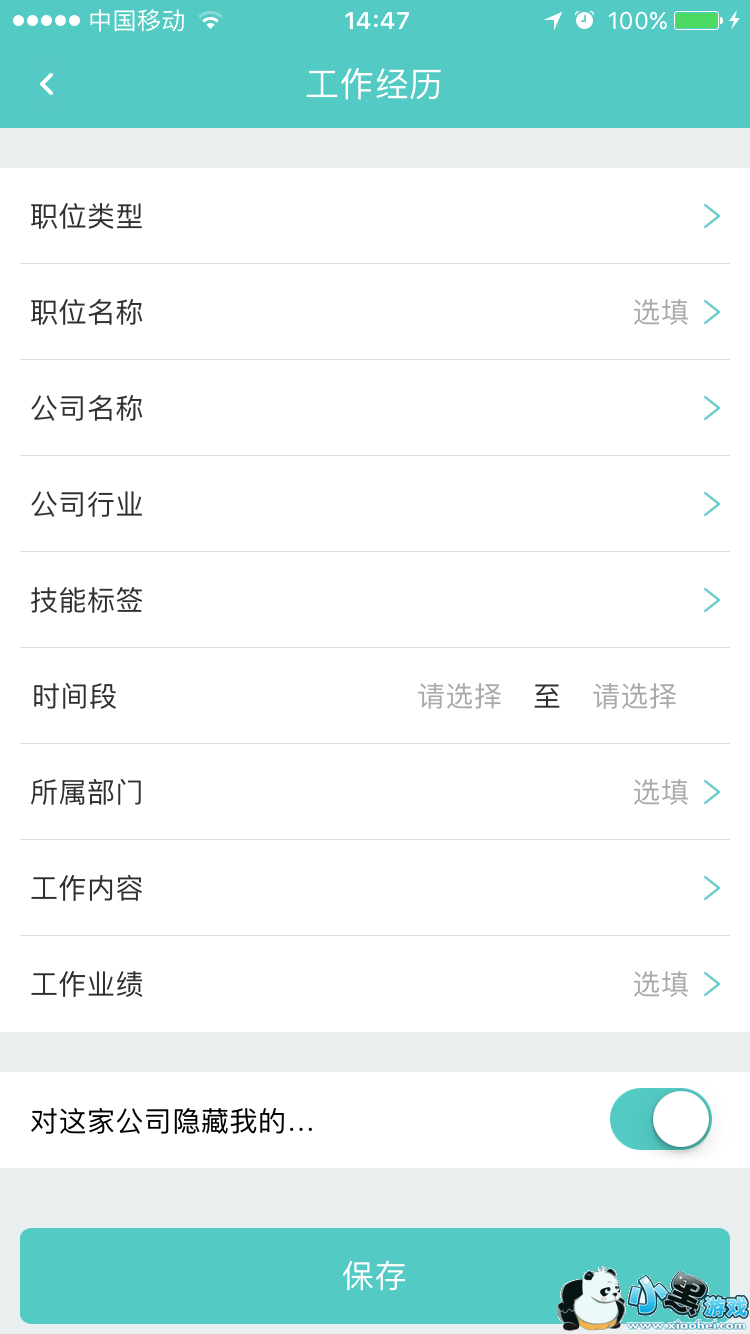
Task: Go back from 工作经历 page
Action: (x=47, y=85)
